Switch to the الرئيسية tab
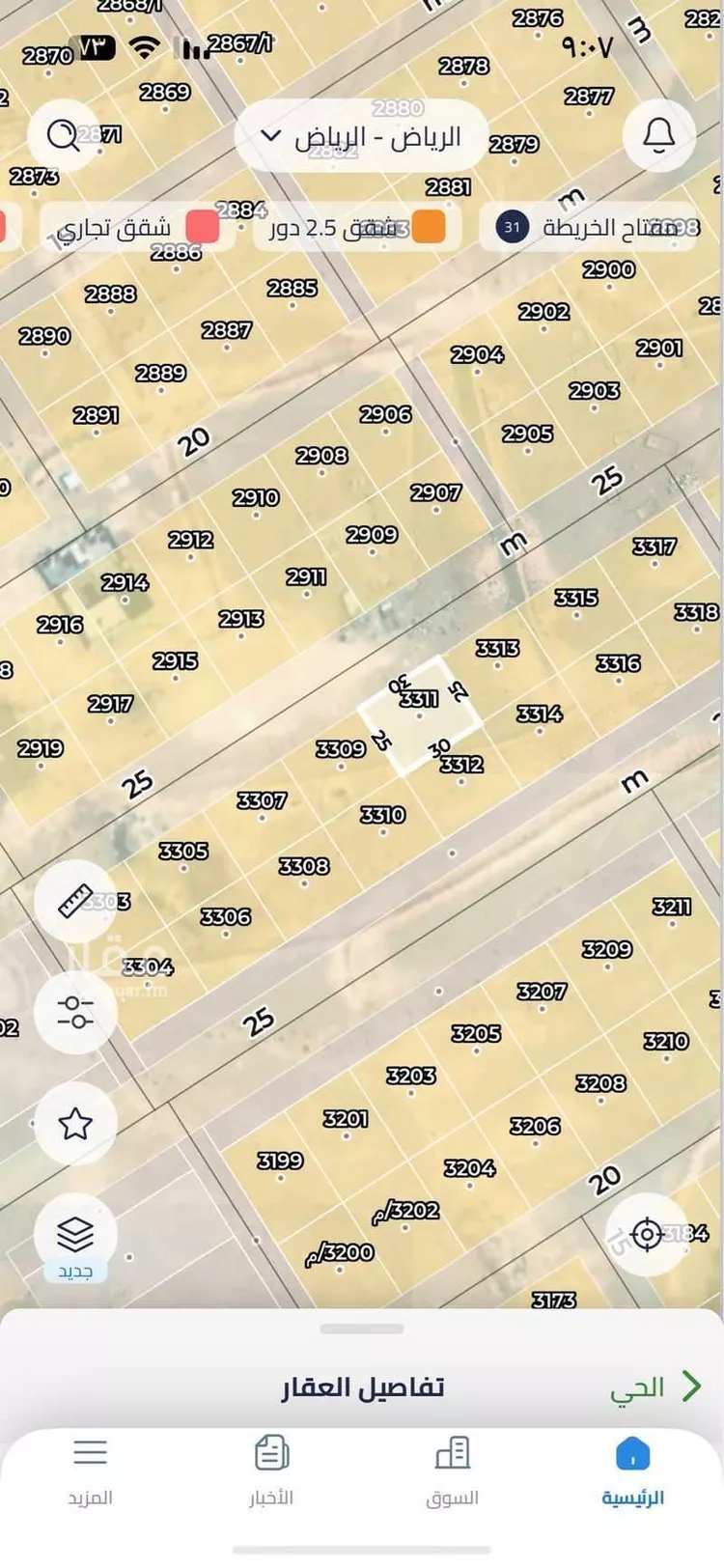This screenshot has width=724, height=1568. [632, 1470]
